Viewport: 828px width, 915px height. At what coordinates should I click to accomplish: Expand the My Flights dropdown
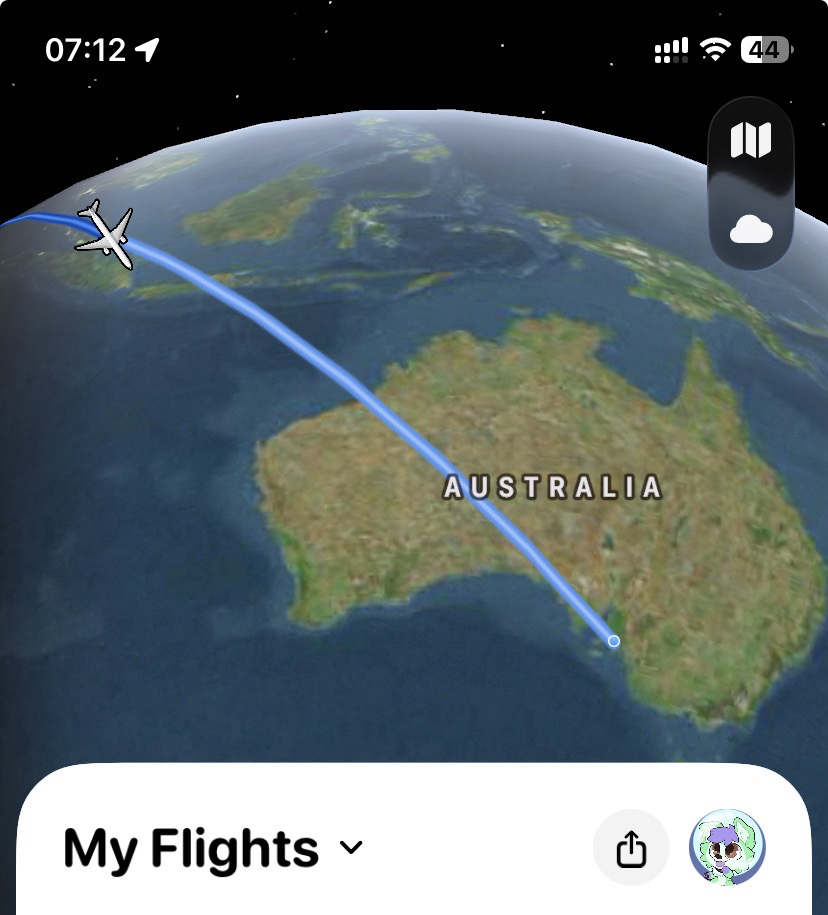coord(351,848)
